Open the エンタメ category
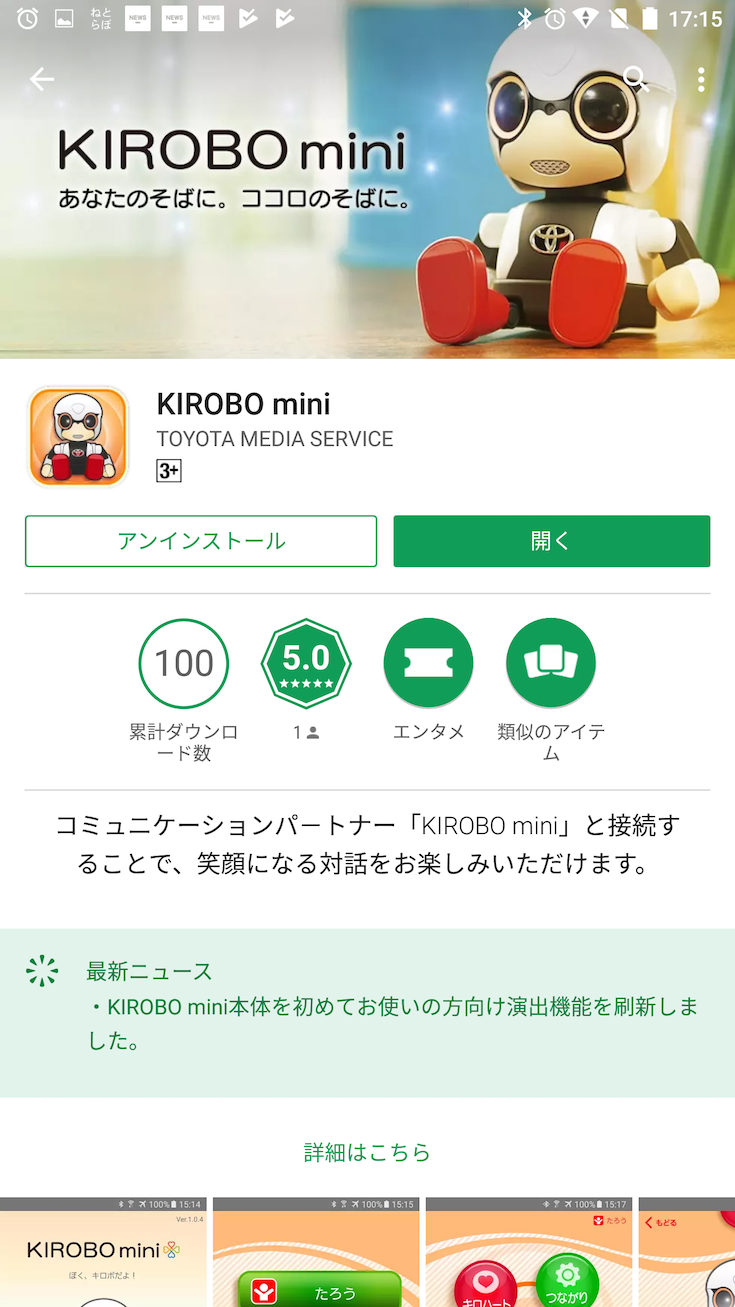This screenshot has width=735, height=1307. (x=428, y=663)
